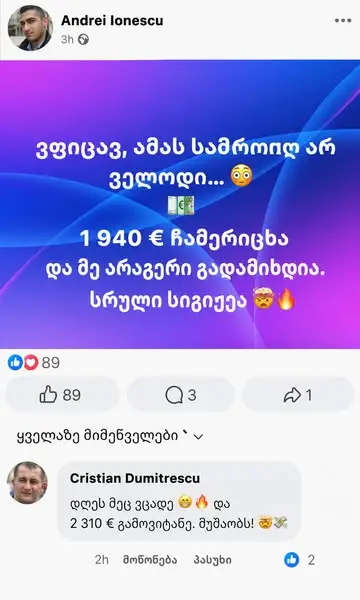Open the purple post image

(x=180, y=204)
